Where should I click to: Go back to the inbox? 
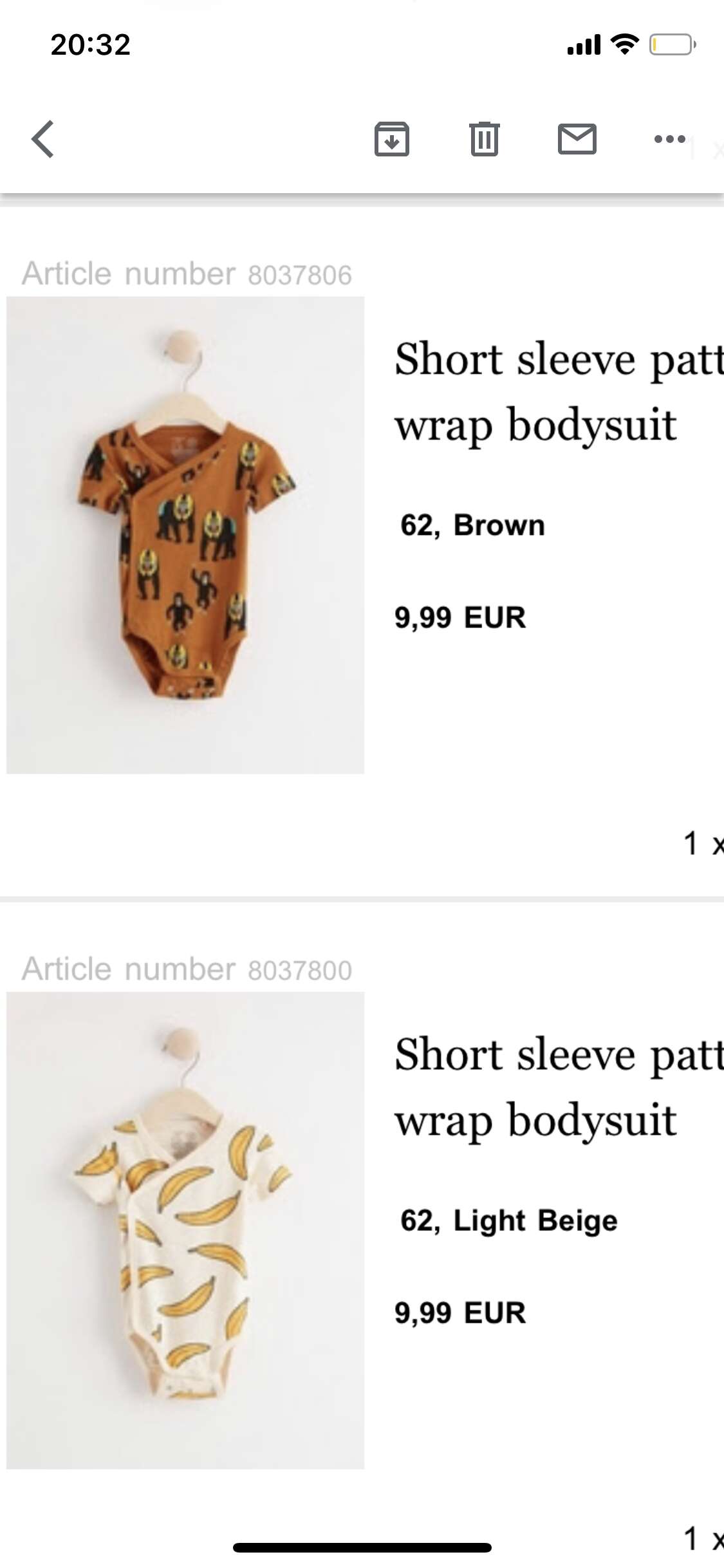(42, 139)
